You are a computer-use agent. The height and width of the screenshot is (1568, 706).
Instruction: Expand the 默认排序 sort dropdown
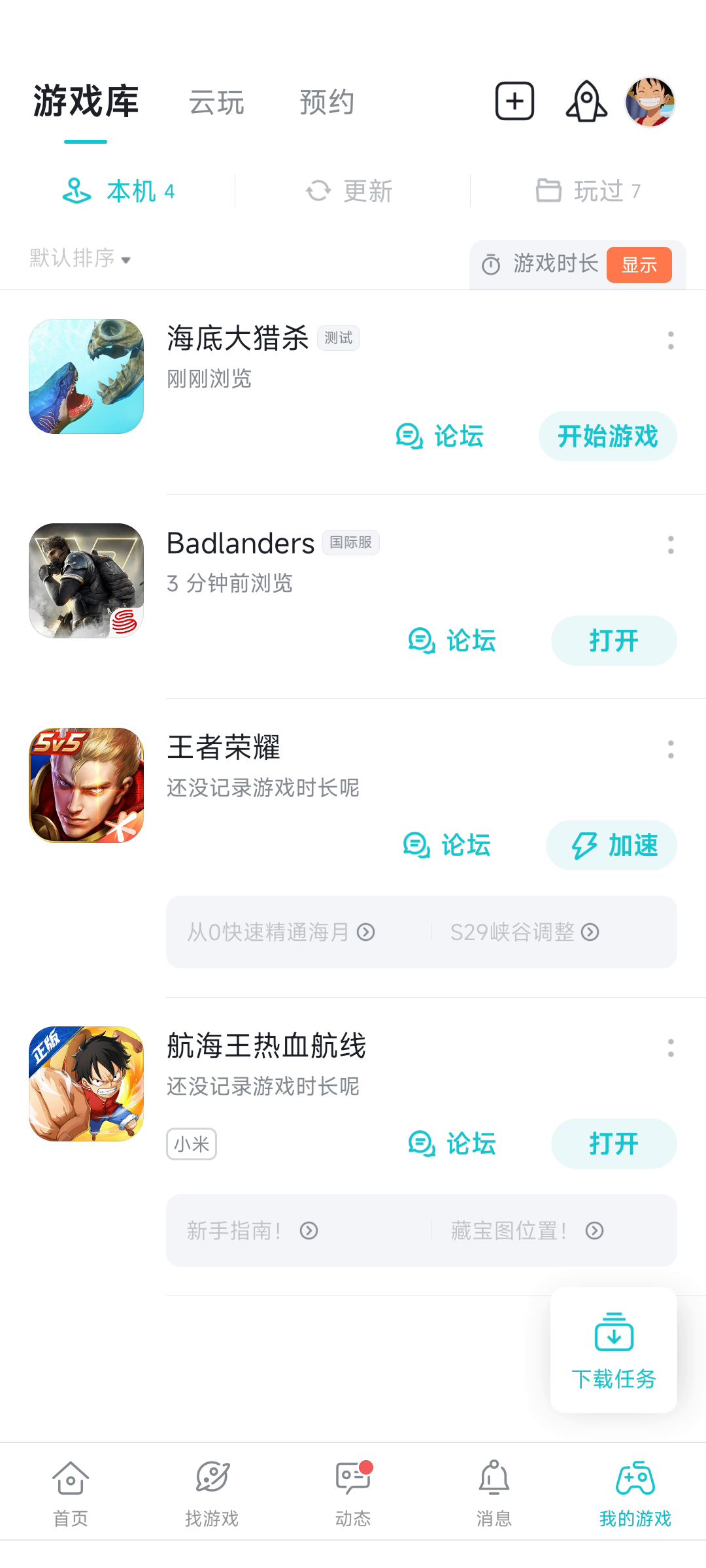(x=80, y=259)
